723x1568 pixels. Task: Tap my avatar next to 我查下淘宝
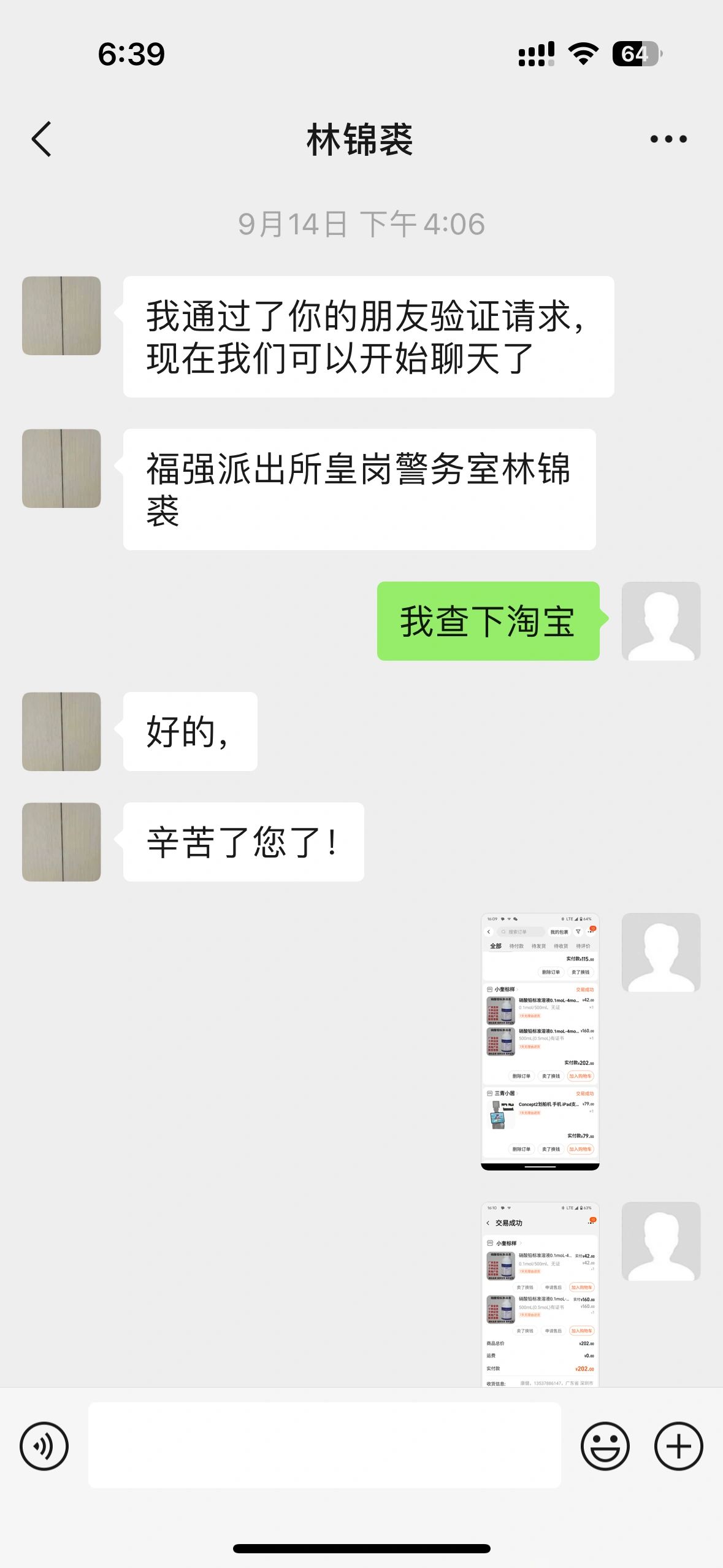coord(660,621)
